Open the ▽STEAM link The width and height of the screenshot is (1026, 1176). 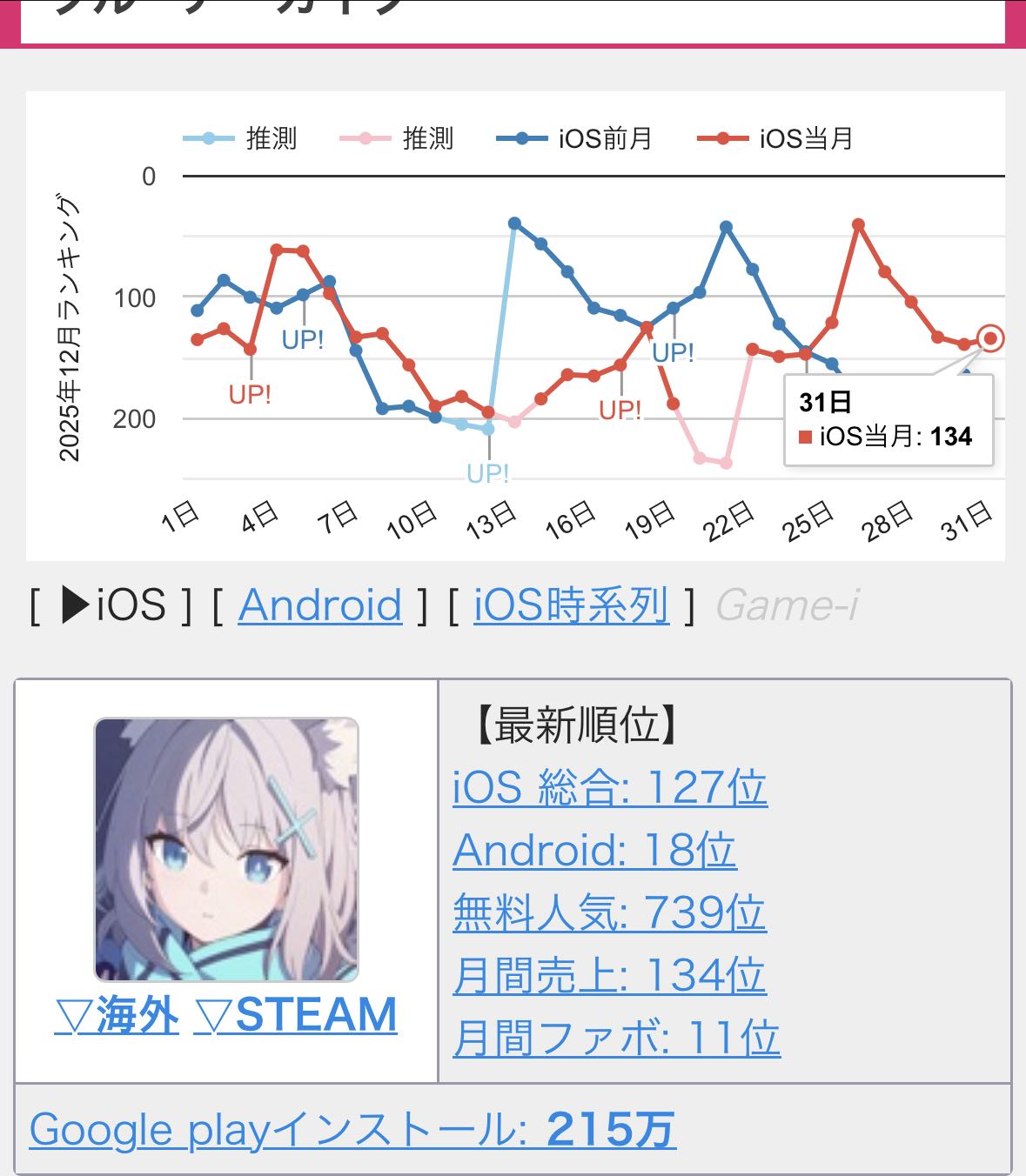[x=296, y=1015]
